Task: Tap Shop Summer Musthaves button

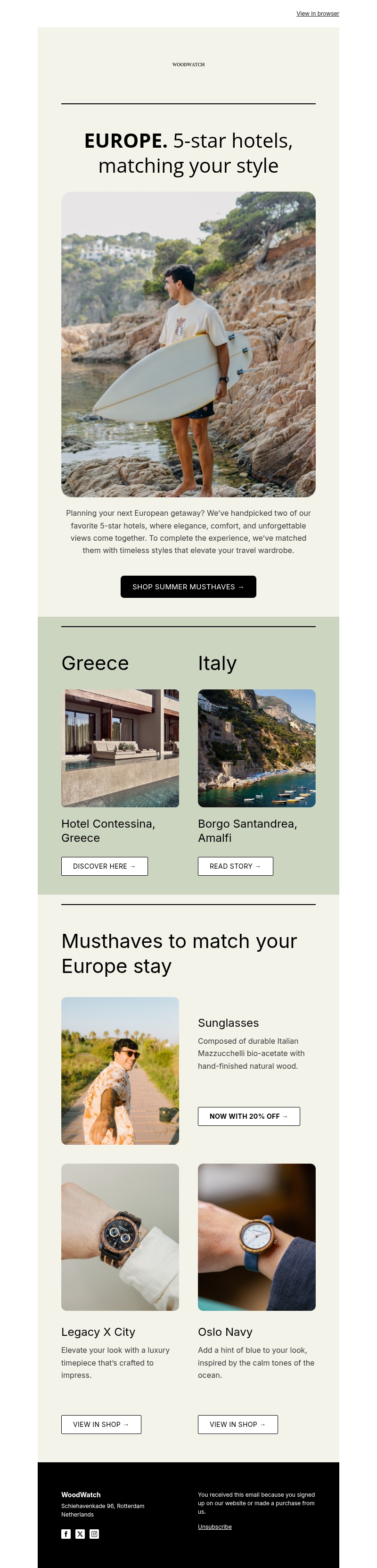Action: point(188,586)
